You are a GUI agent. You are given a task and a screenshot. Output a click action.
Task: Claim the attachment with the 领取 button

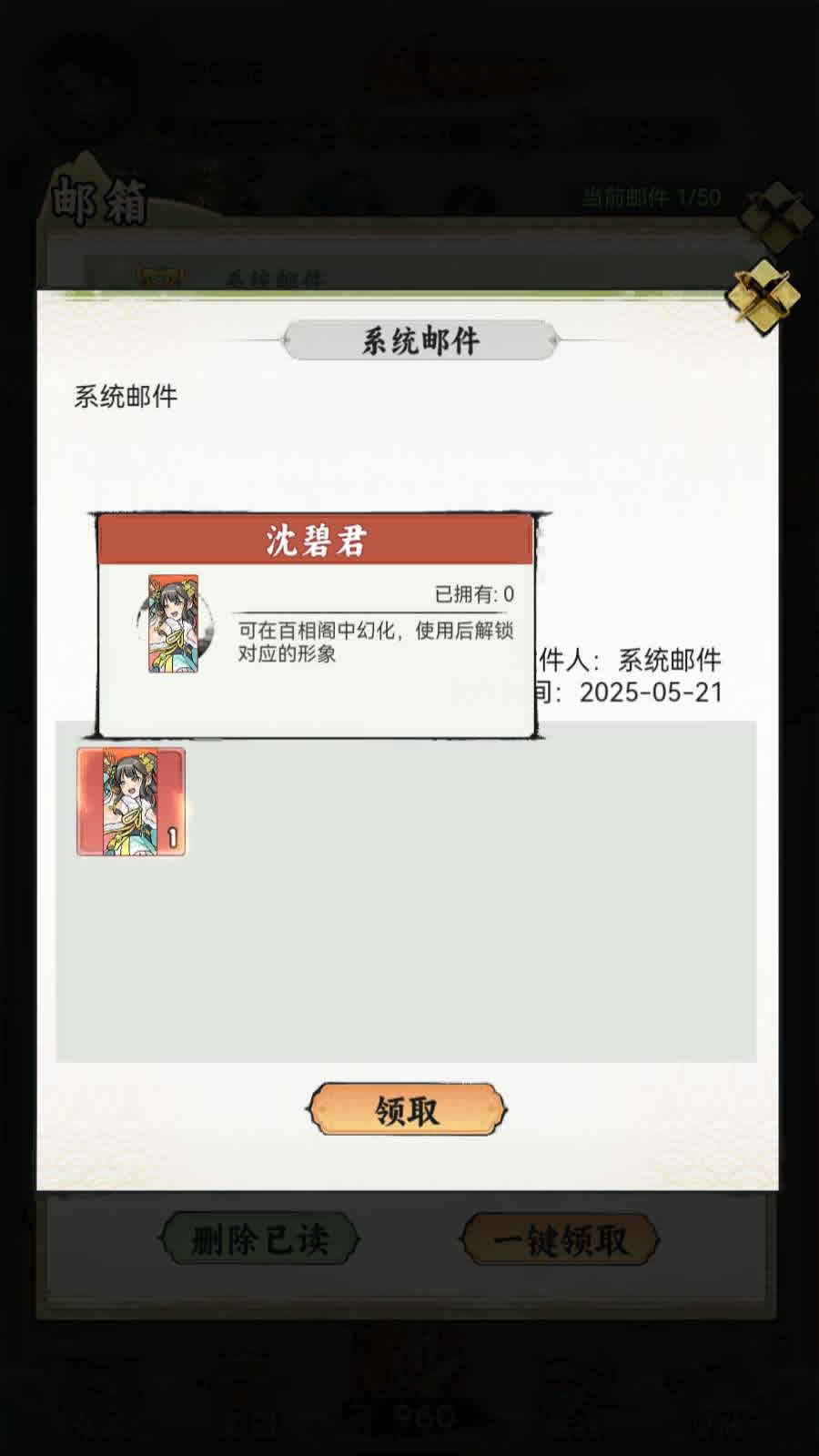[407, 1109]
